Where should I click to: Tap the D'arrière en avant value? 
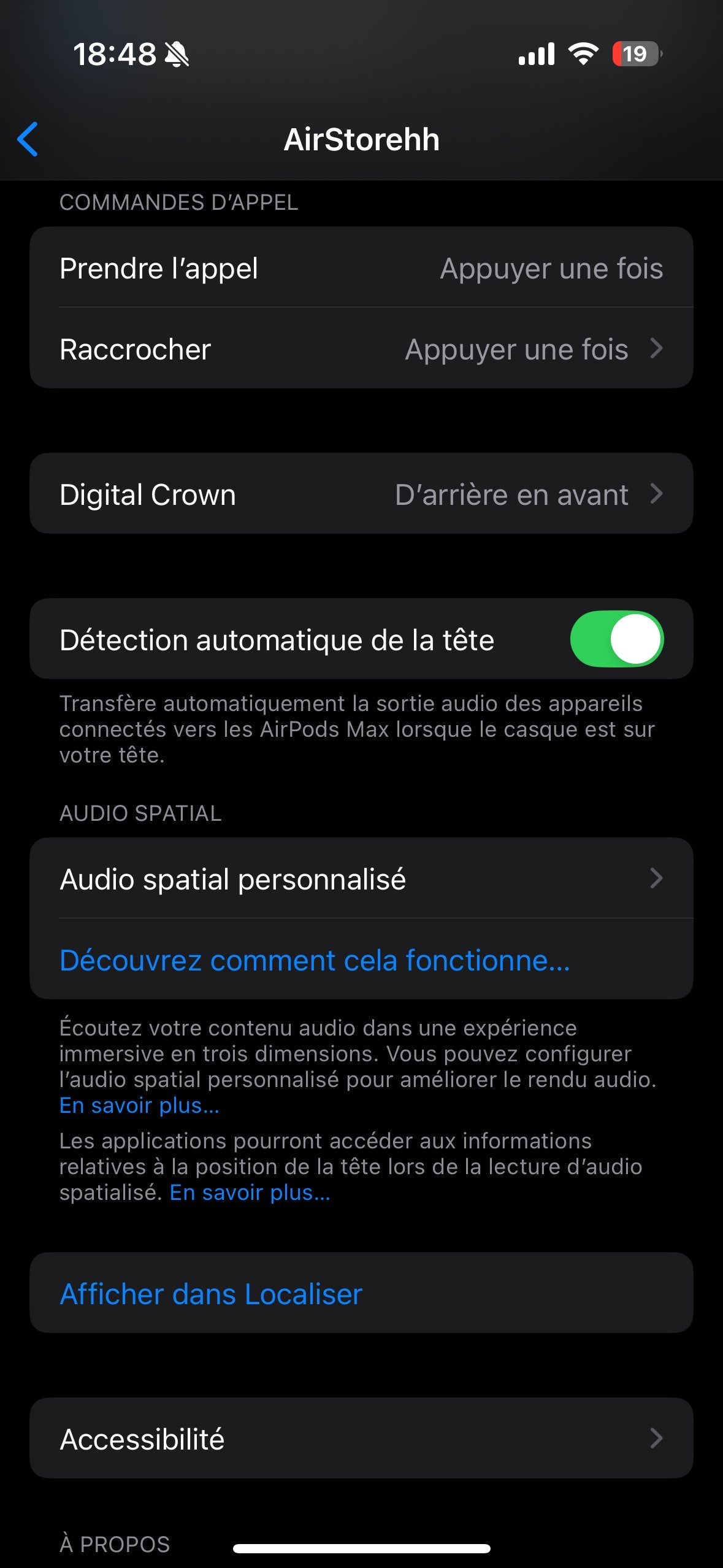tap(511, 494)
